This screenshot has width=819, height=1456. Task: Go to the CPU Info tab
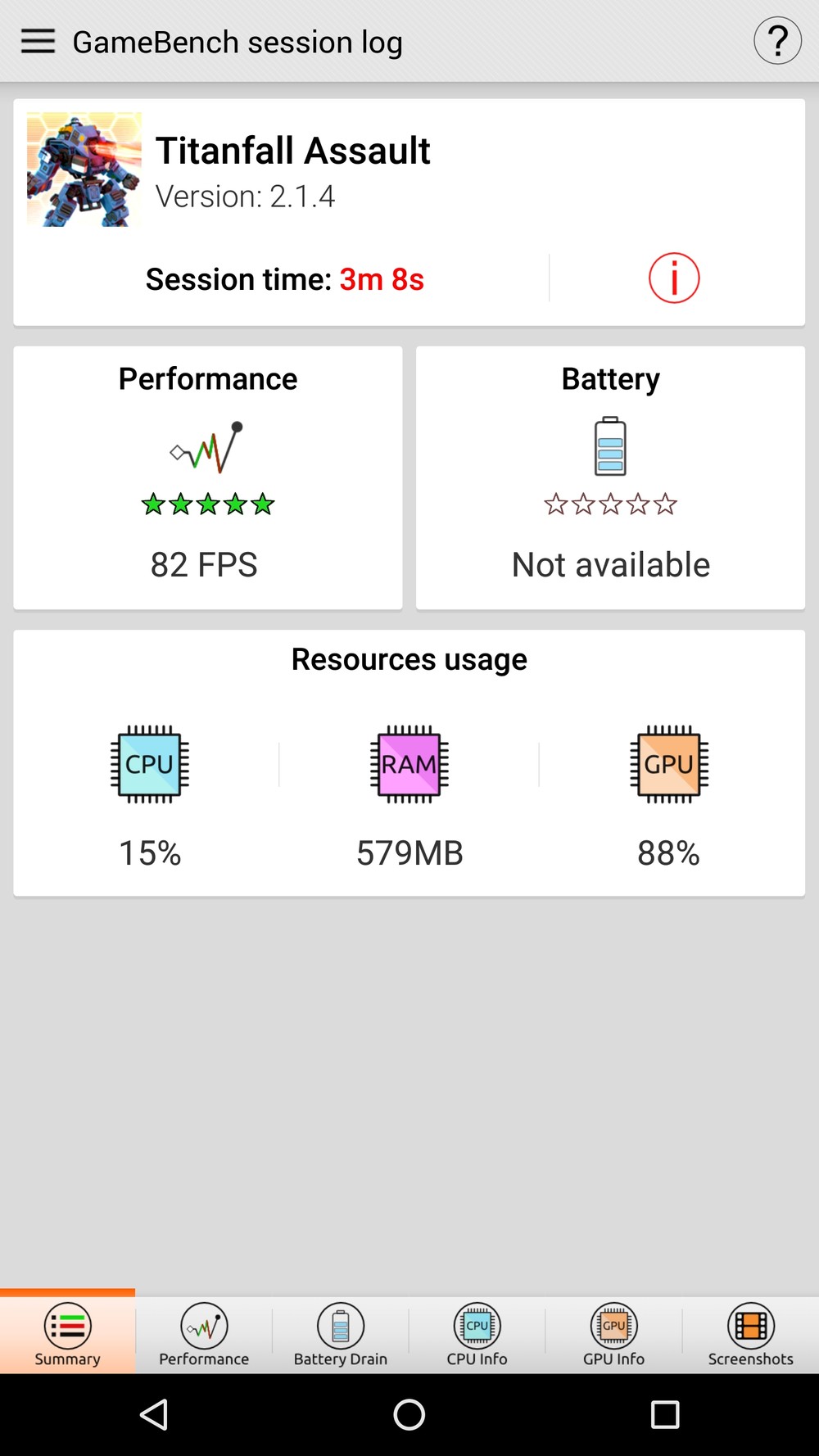tap(477, 1335)
